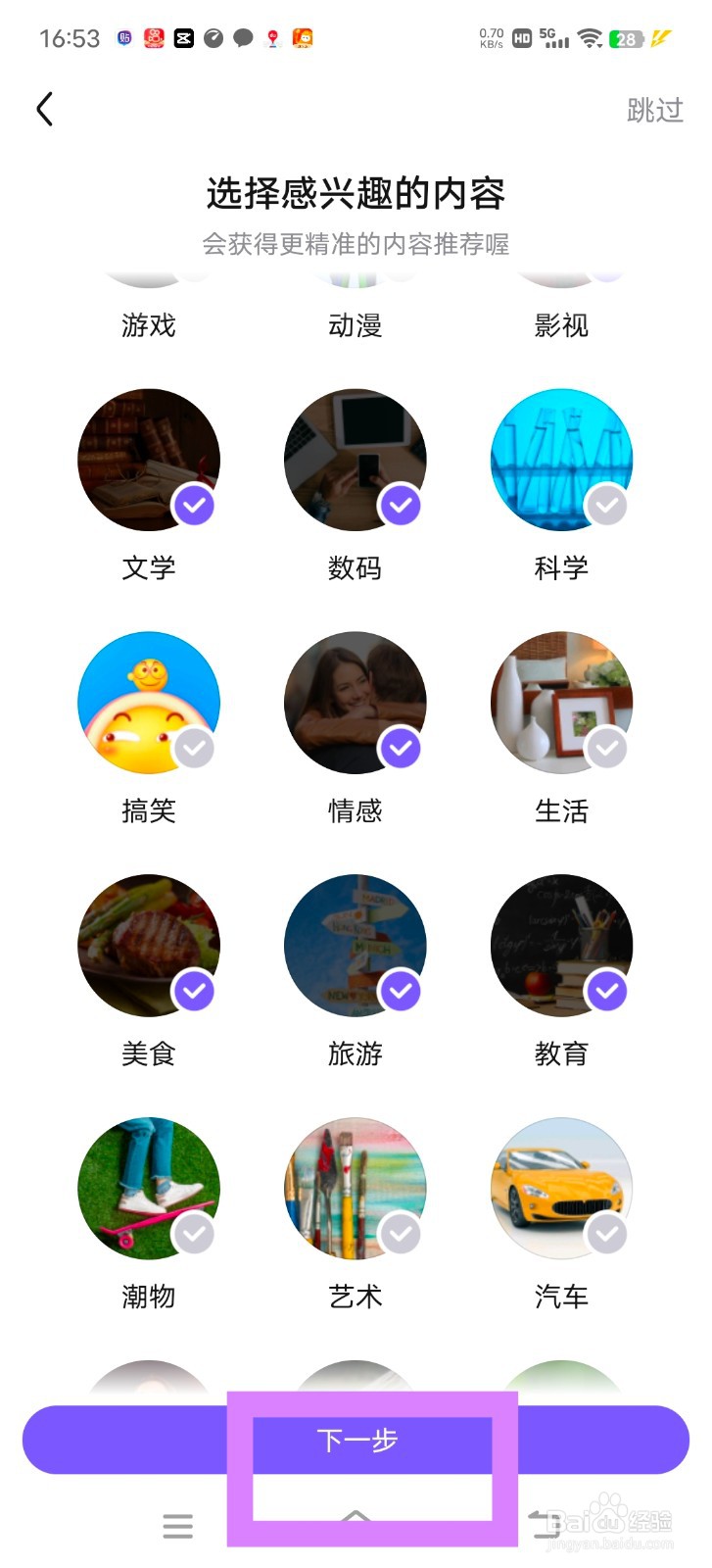Screen dimensions: 712x1568
Task: Deselect the 数码 interest
Action: tap(356, 461)
